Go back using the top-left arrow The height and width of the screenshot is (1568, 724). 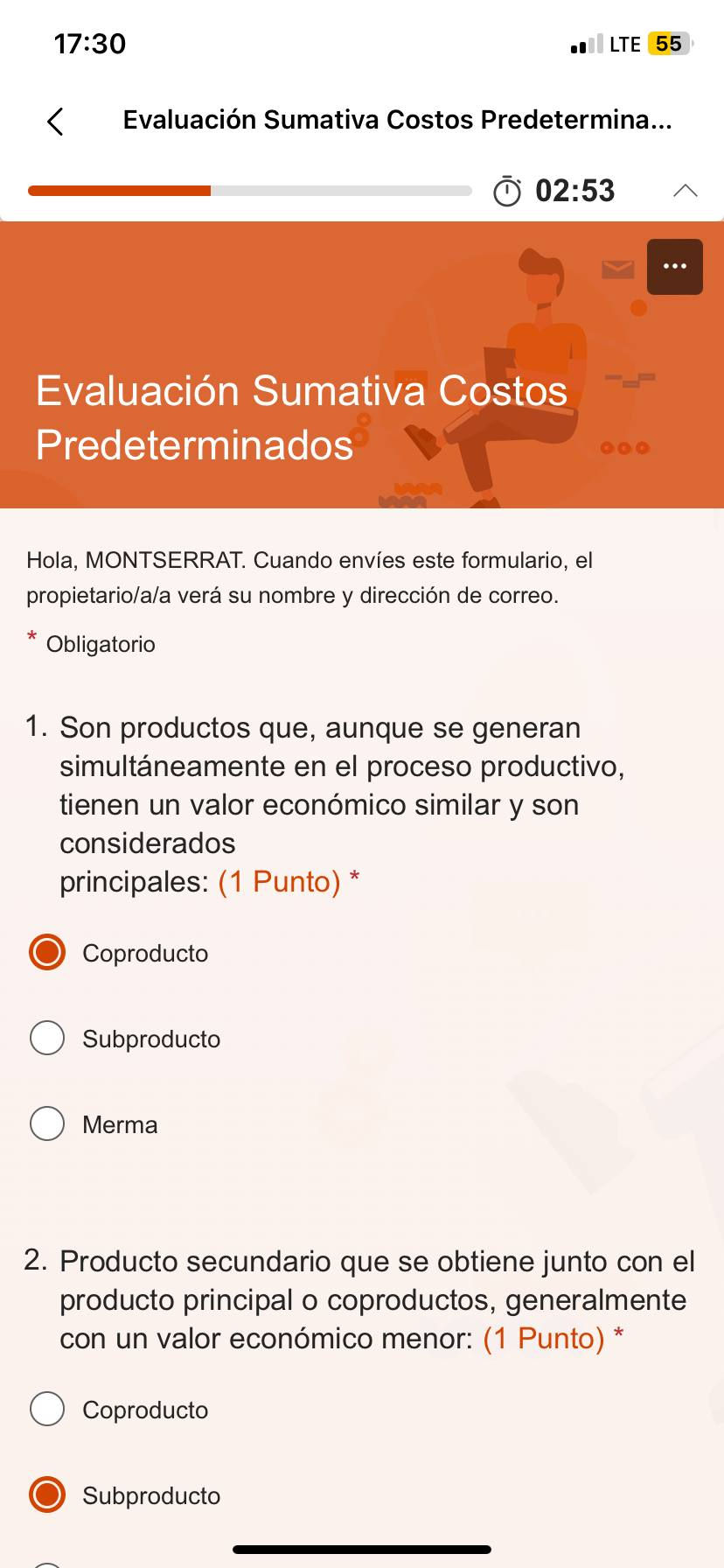pos(55,121)
